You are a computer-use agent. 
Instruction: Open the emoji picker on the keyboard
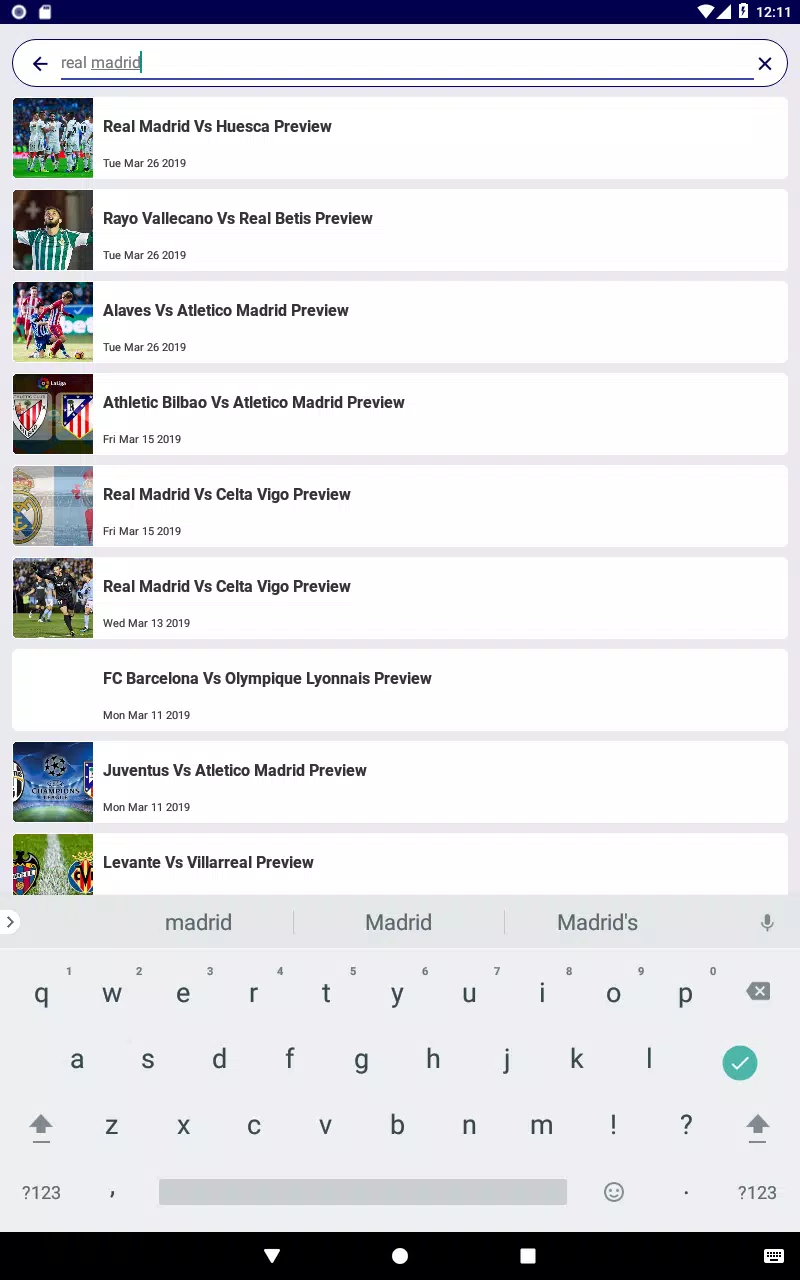pos(613,1192)
